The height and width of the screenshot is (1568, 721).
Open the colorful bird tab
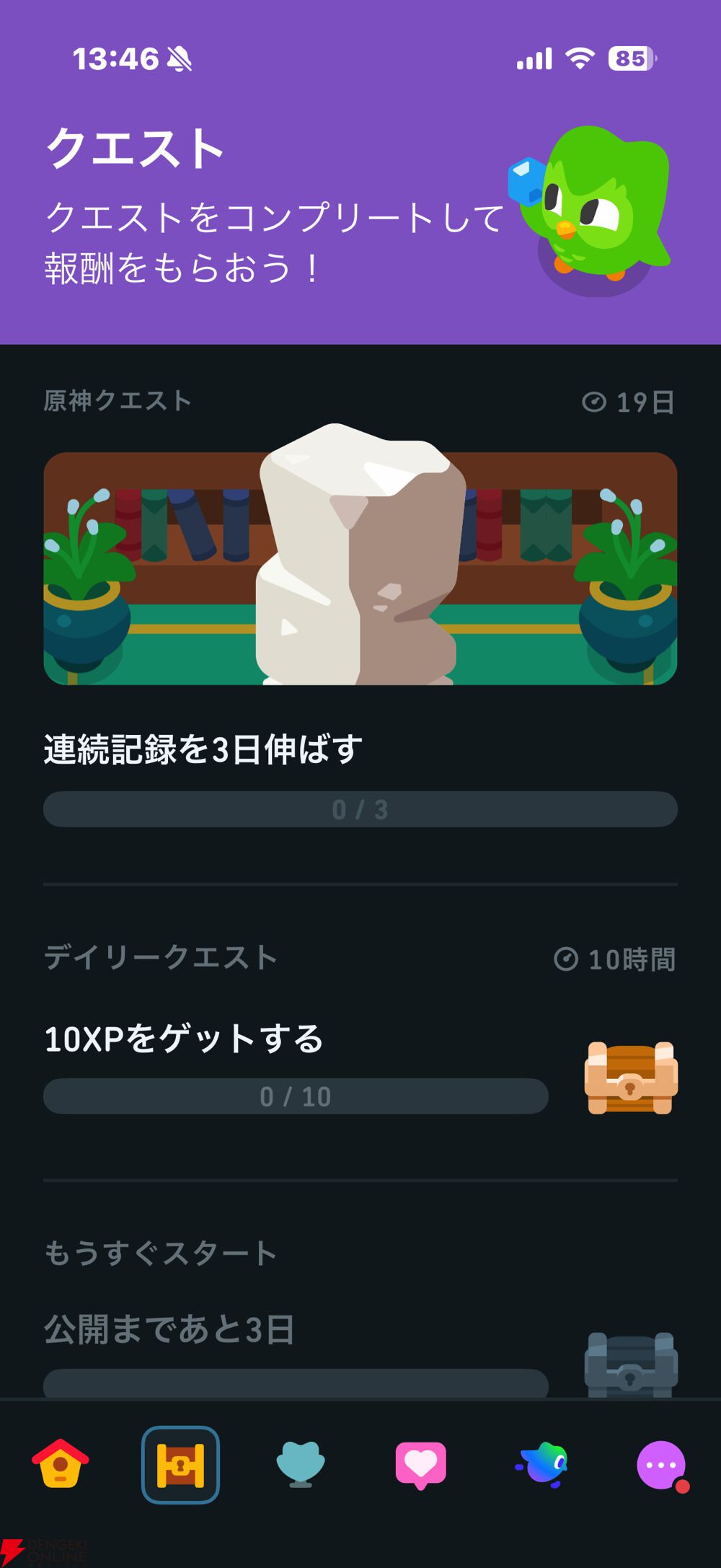click(x=542, y=1464)
